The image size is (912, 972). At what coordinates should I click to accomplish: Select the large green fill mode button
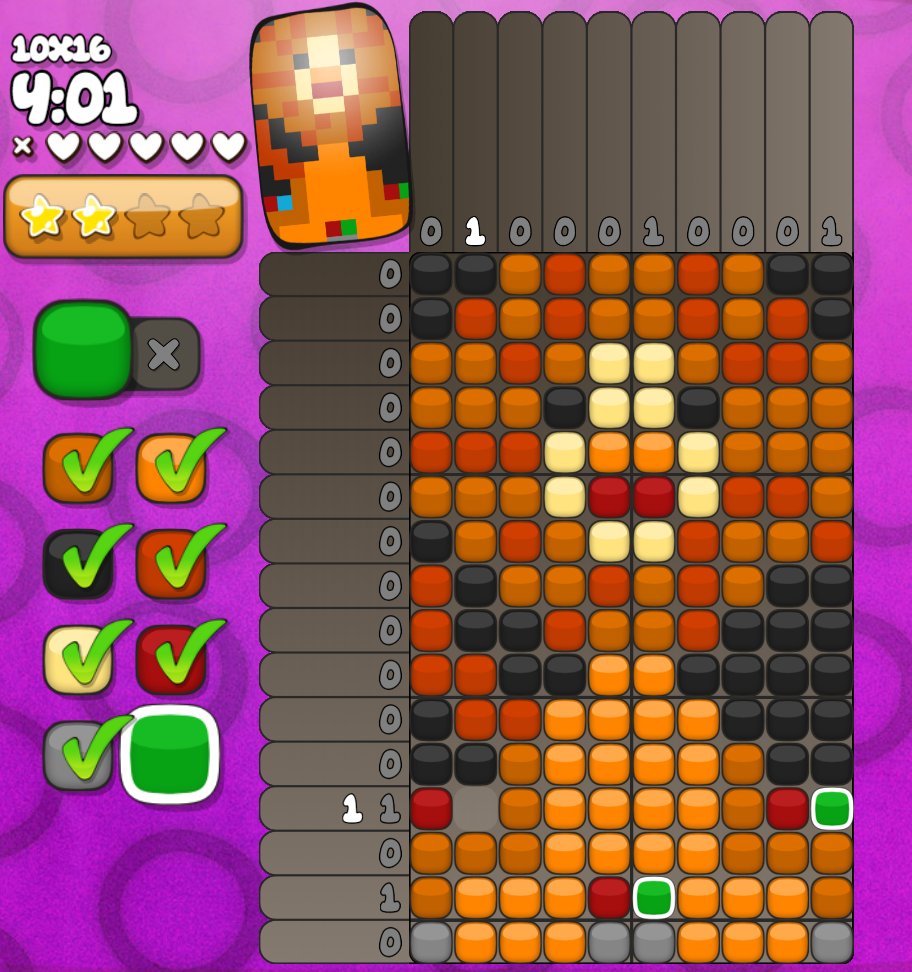coord(82,350)
